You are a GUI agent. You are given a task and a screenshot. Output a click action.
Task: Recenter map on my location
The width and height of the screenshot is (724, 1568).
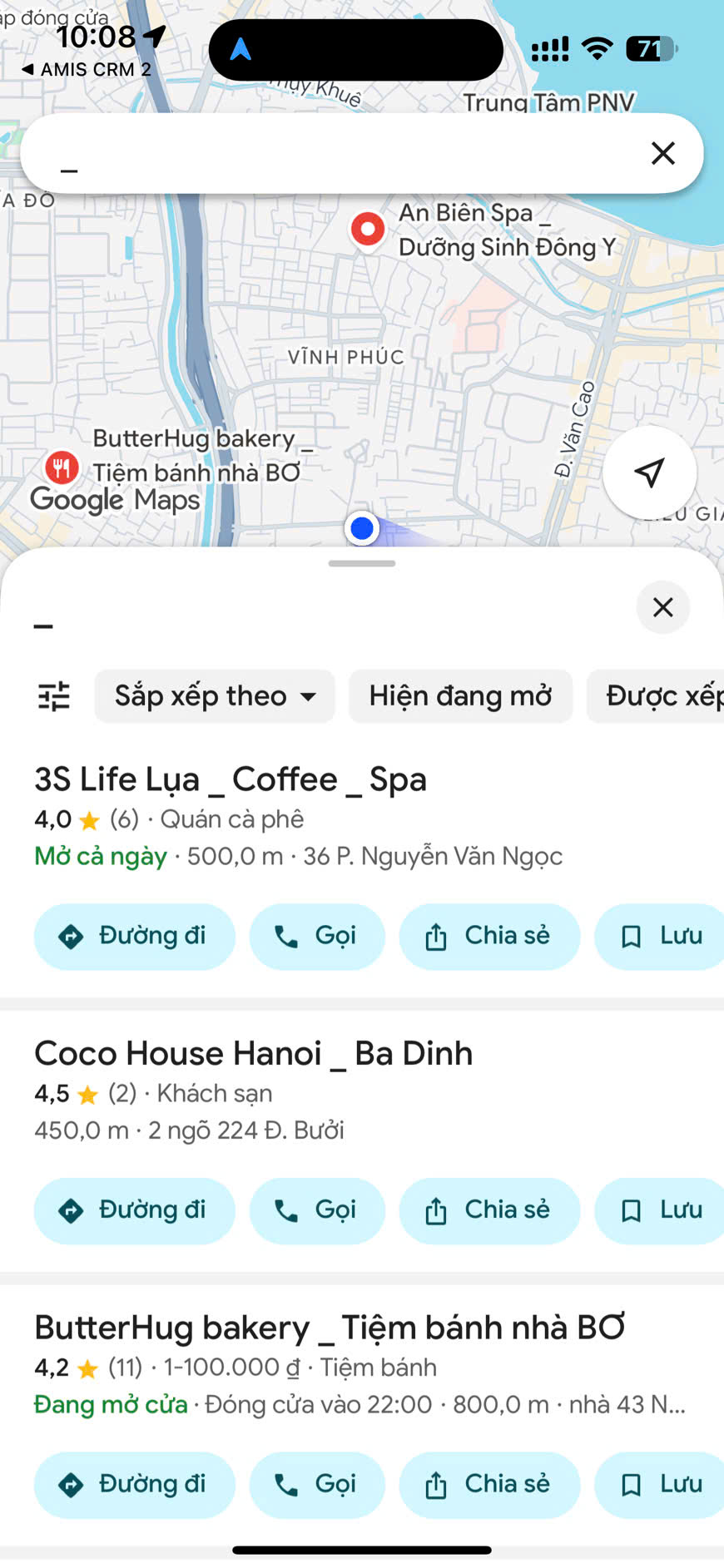tap(649, 472)
